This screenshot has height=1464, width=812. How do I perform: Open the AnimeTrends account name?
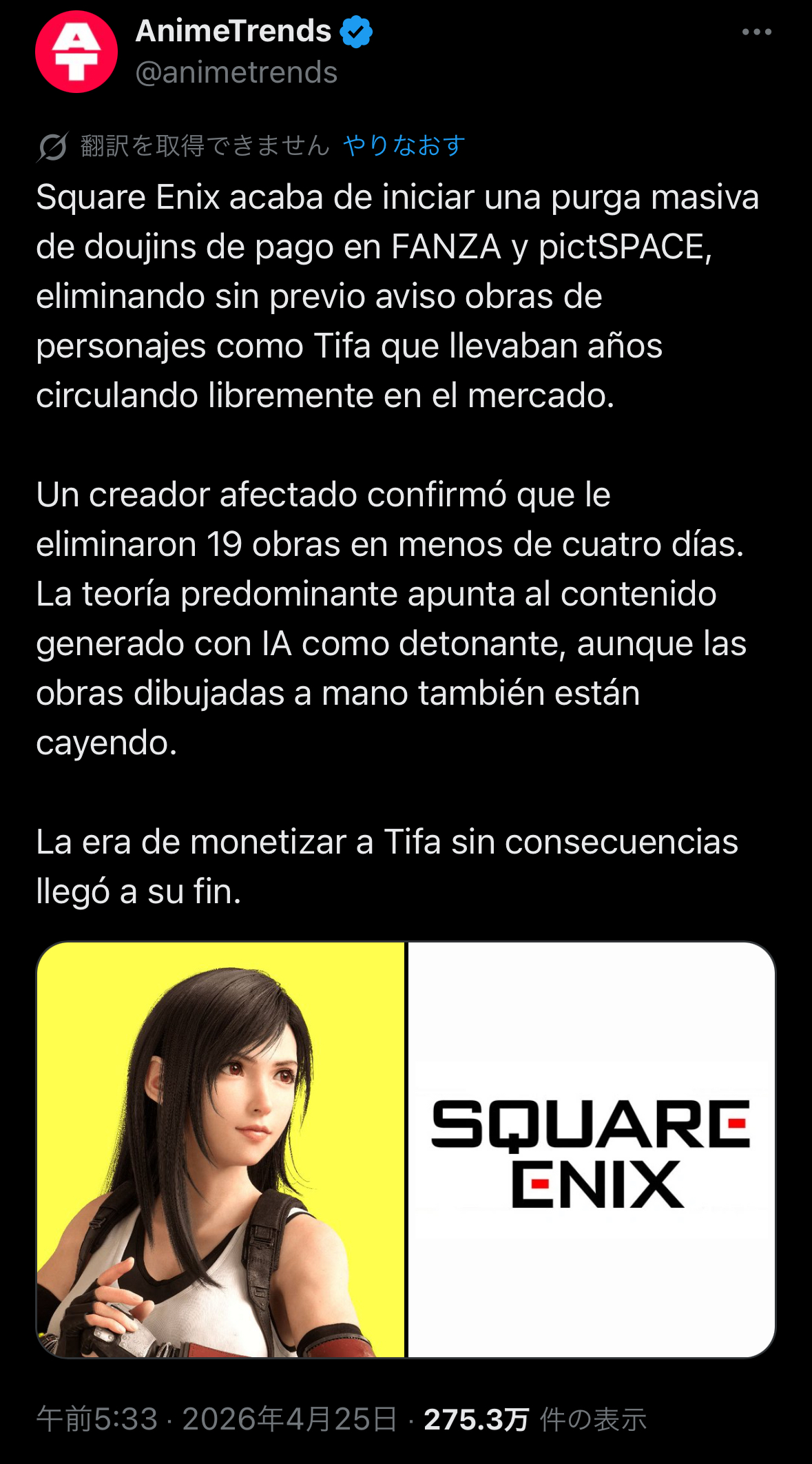tap(233, 31)
